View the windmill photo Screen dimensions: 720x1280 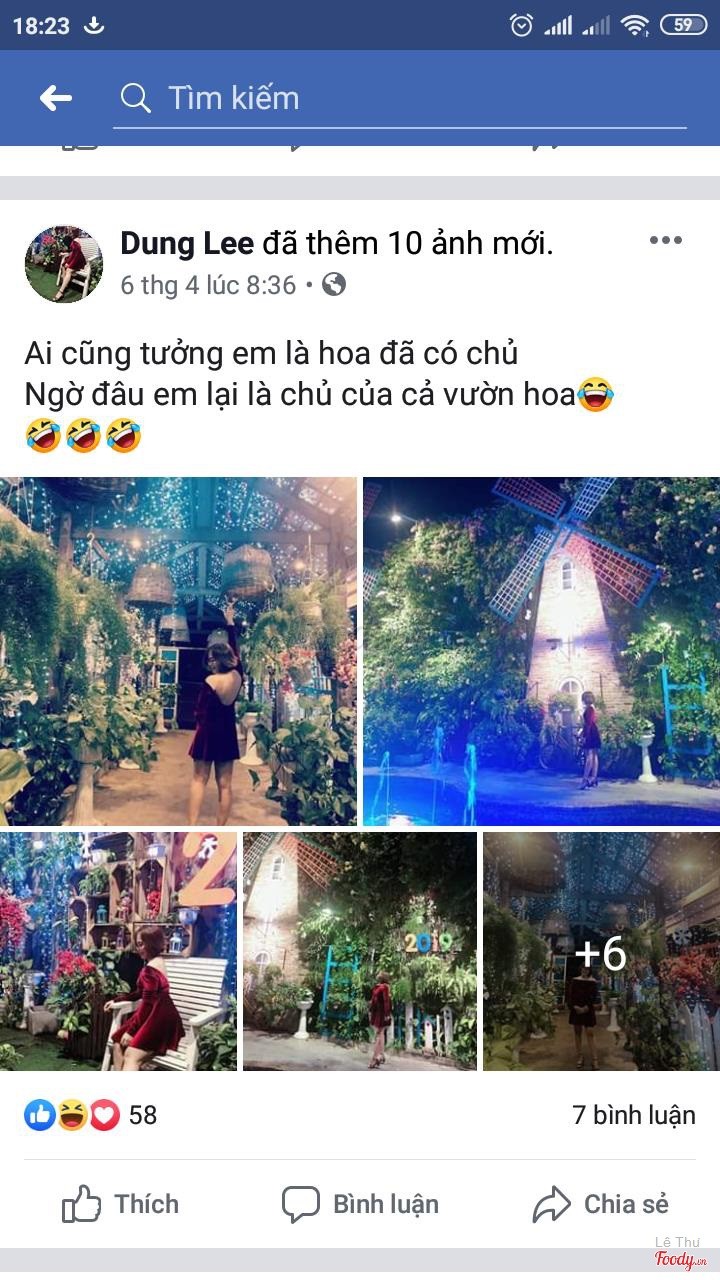coord(541,651)
